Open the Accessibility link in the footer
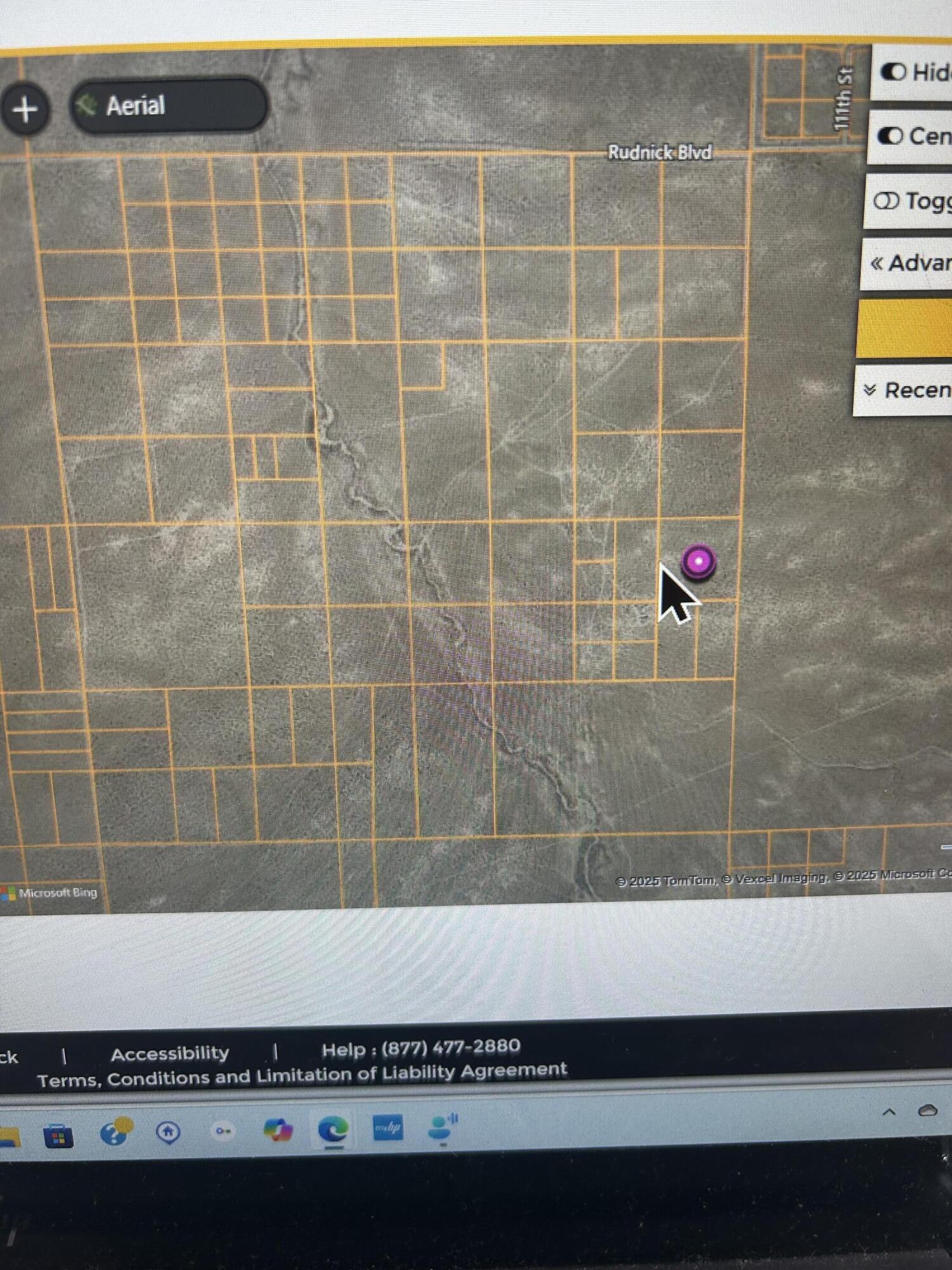 [x=169, y=1053]
